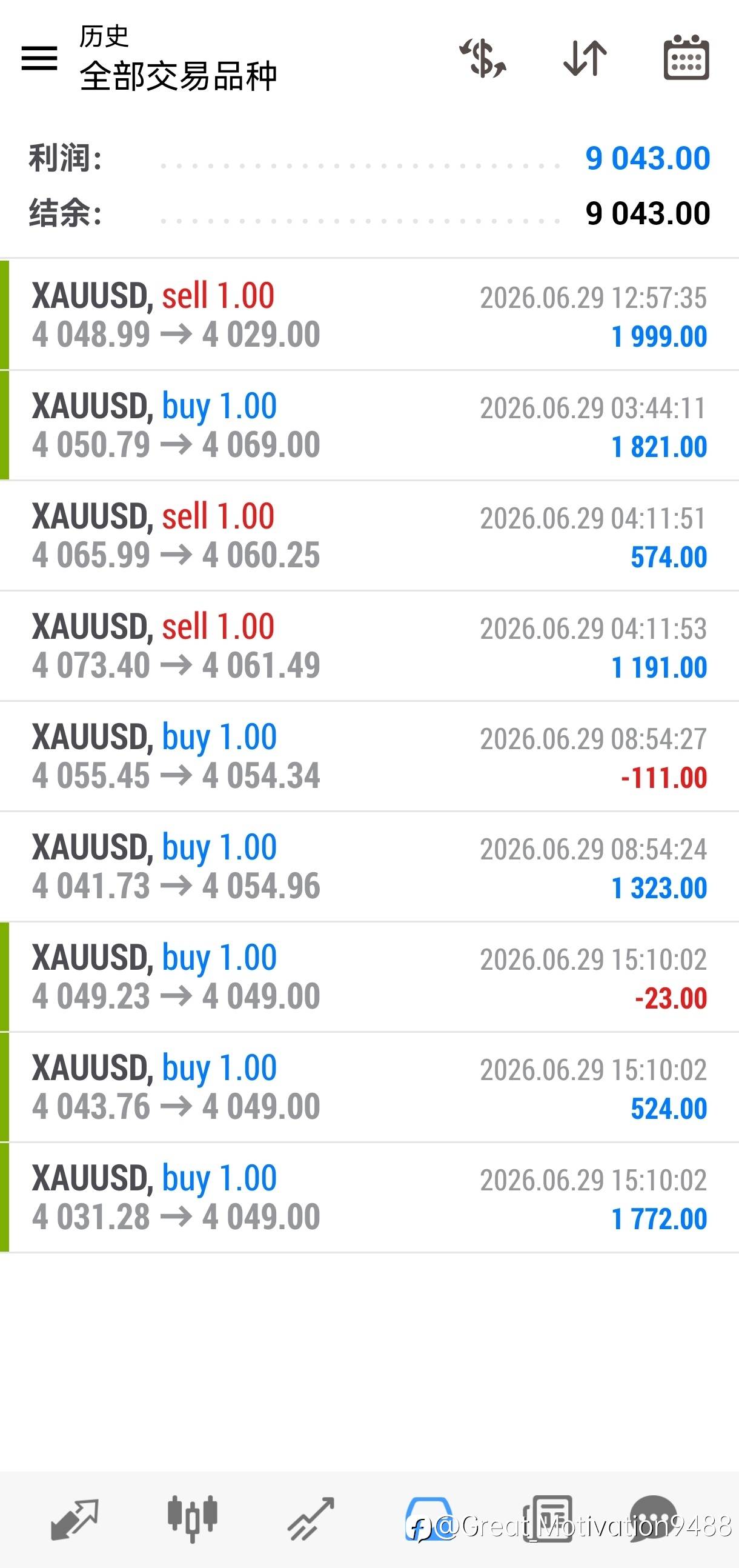Expand the buy trade with 1 323.00 profit

coord(369,867)
